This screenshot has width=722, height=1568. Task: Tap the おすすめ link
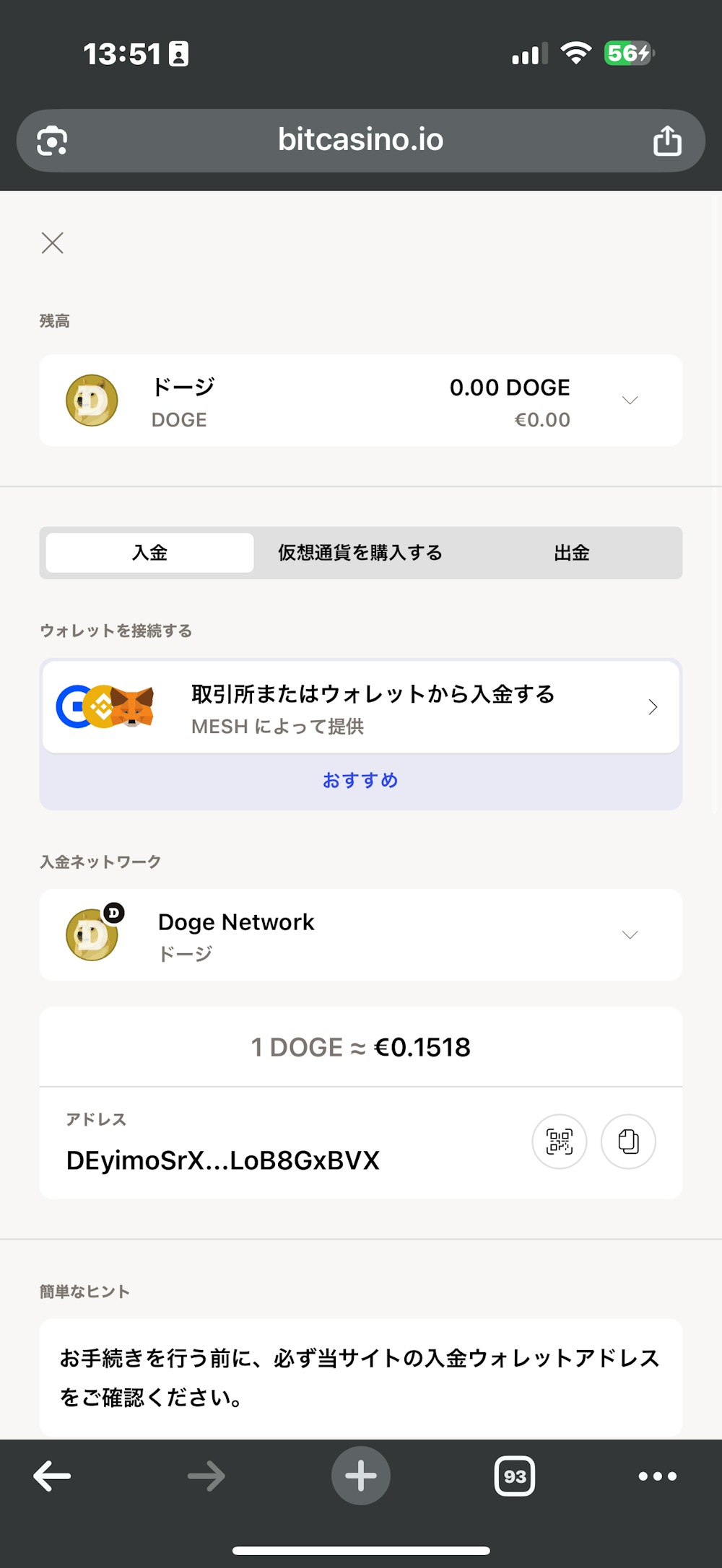click(x=360, y=780)
